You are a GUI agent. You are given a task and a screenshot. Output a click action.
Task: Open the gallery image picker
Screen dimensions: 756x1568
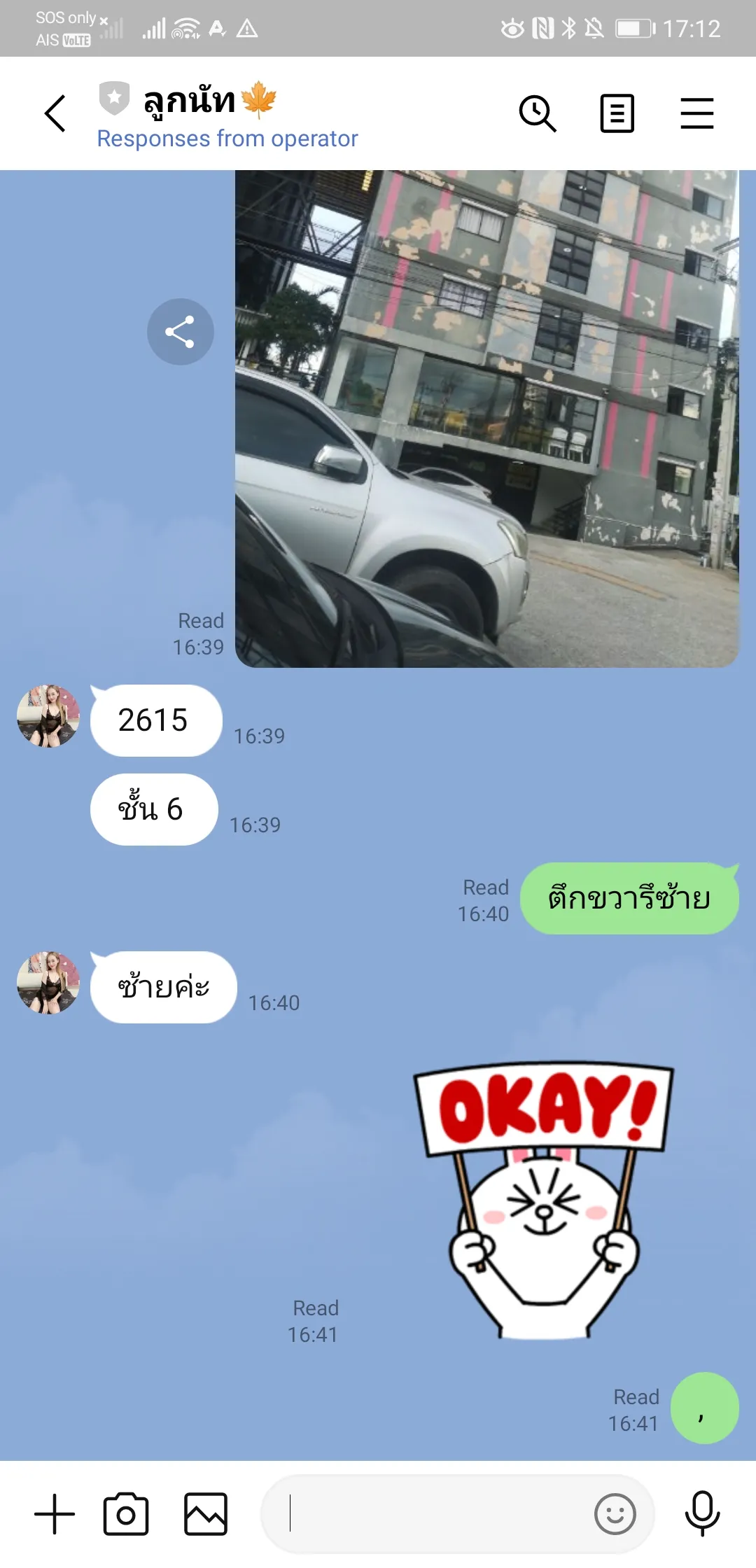(205, 1514)
